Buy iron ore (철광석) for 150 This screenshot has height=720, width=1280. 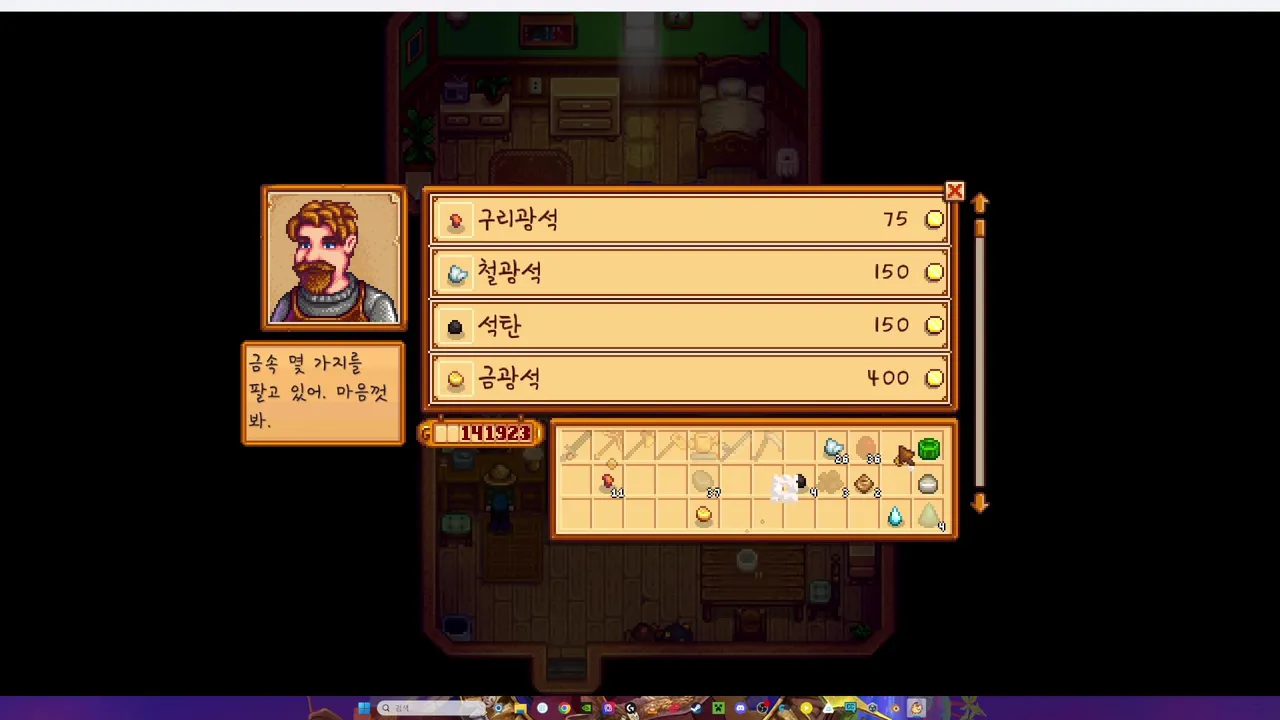pos(690,272)
